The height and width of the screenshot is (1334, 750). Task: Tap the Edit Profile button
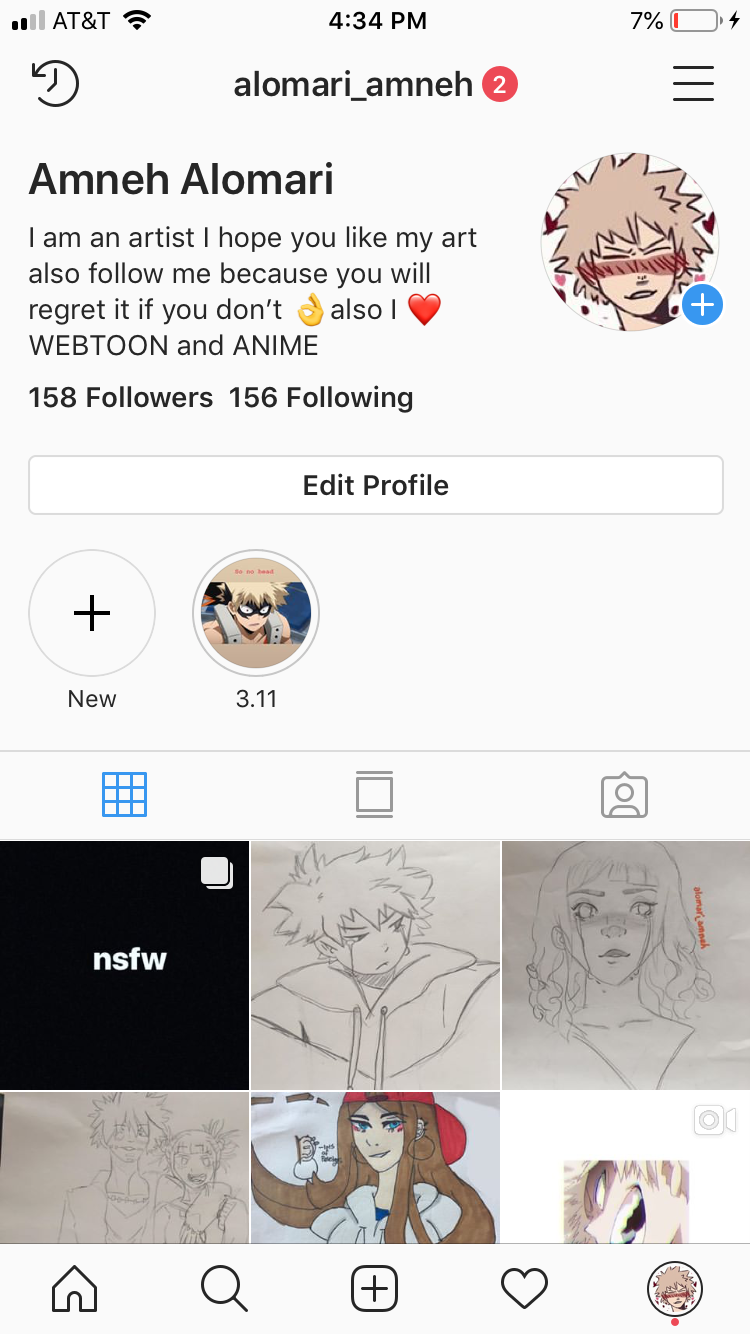tap(375, 485)
